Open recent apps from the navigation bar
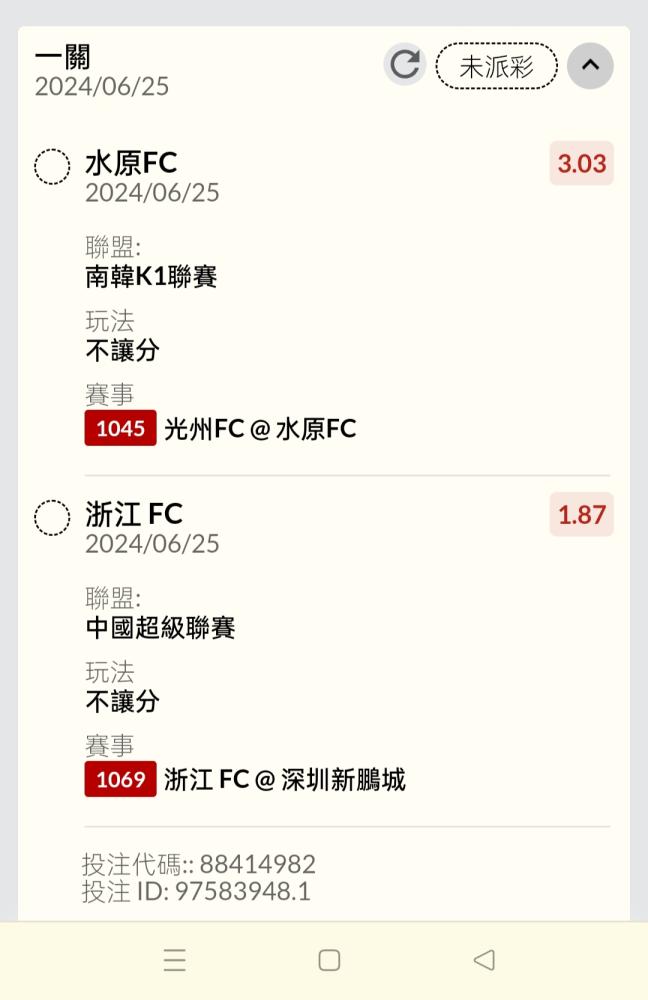This screenshot has height=1000, width=648. (174, 960)
